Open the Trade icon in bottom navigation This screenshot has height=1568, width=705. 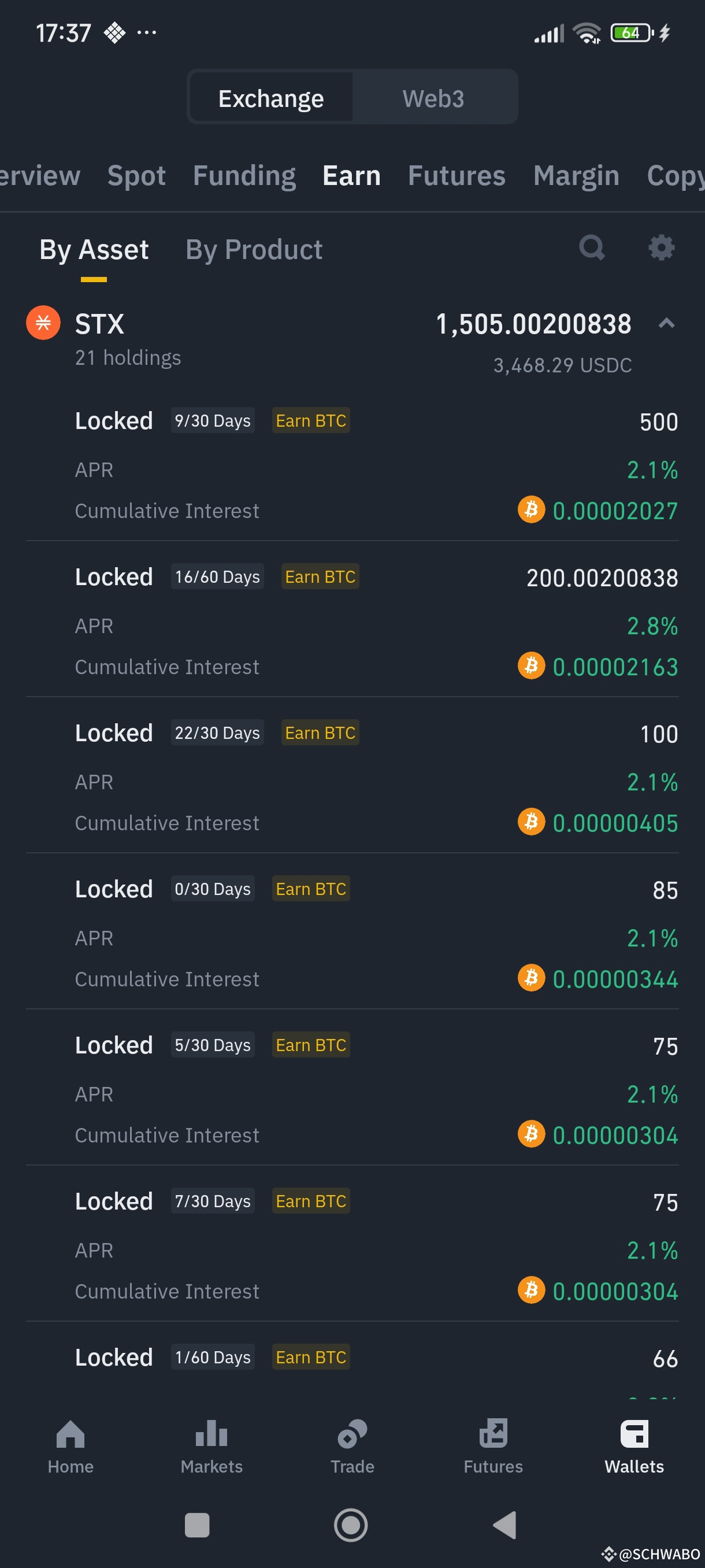(351, 1443)
